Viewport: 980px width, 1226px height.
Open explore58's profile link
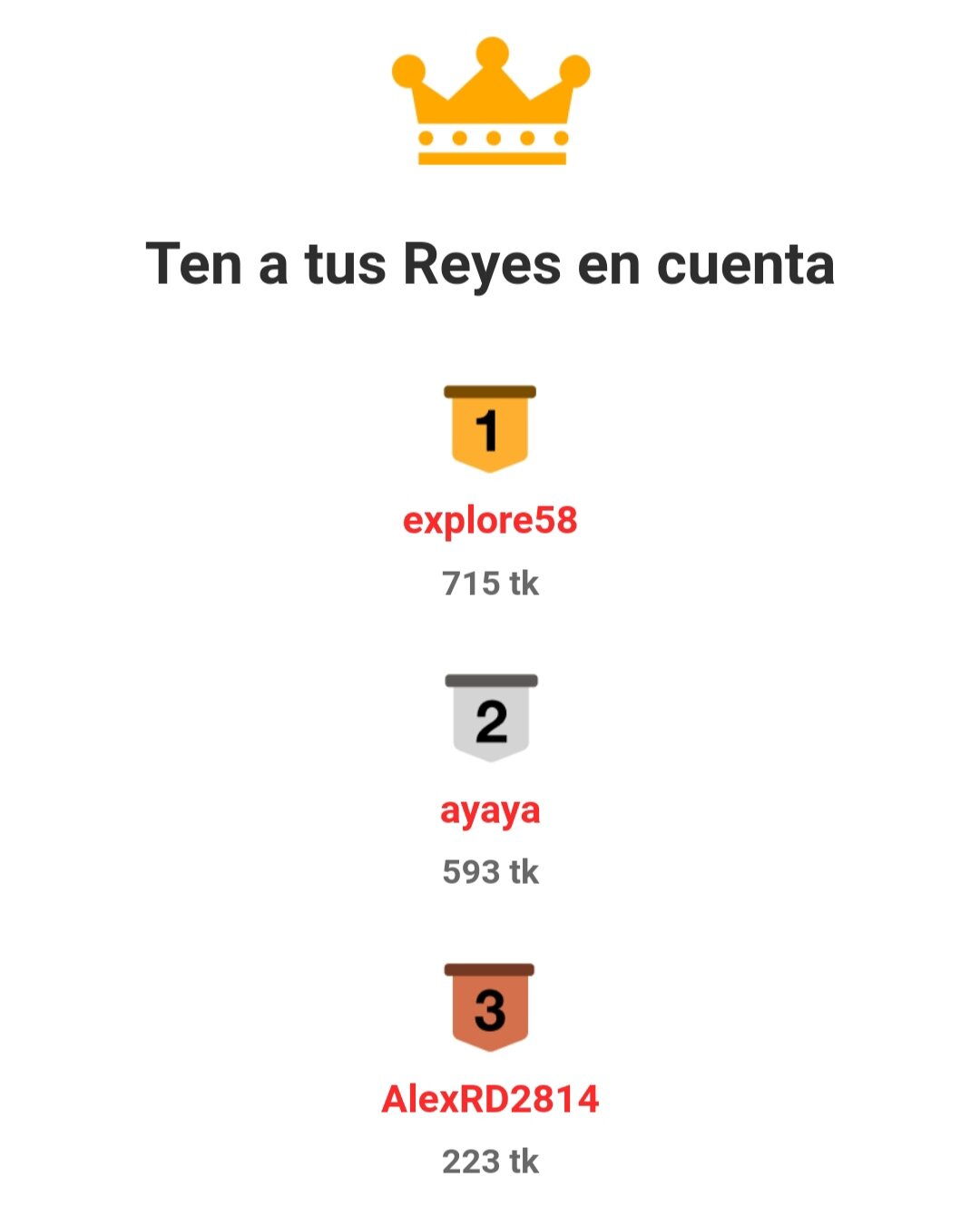(x=490, y=521)
